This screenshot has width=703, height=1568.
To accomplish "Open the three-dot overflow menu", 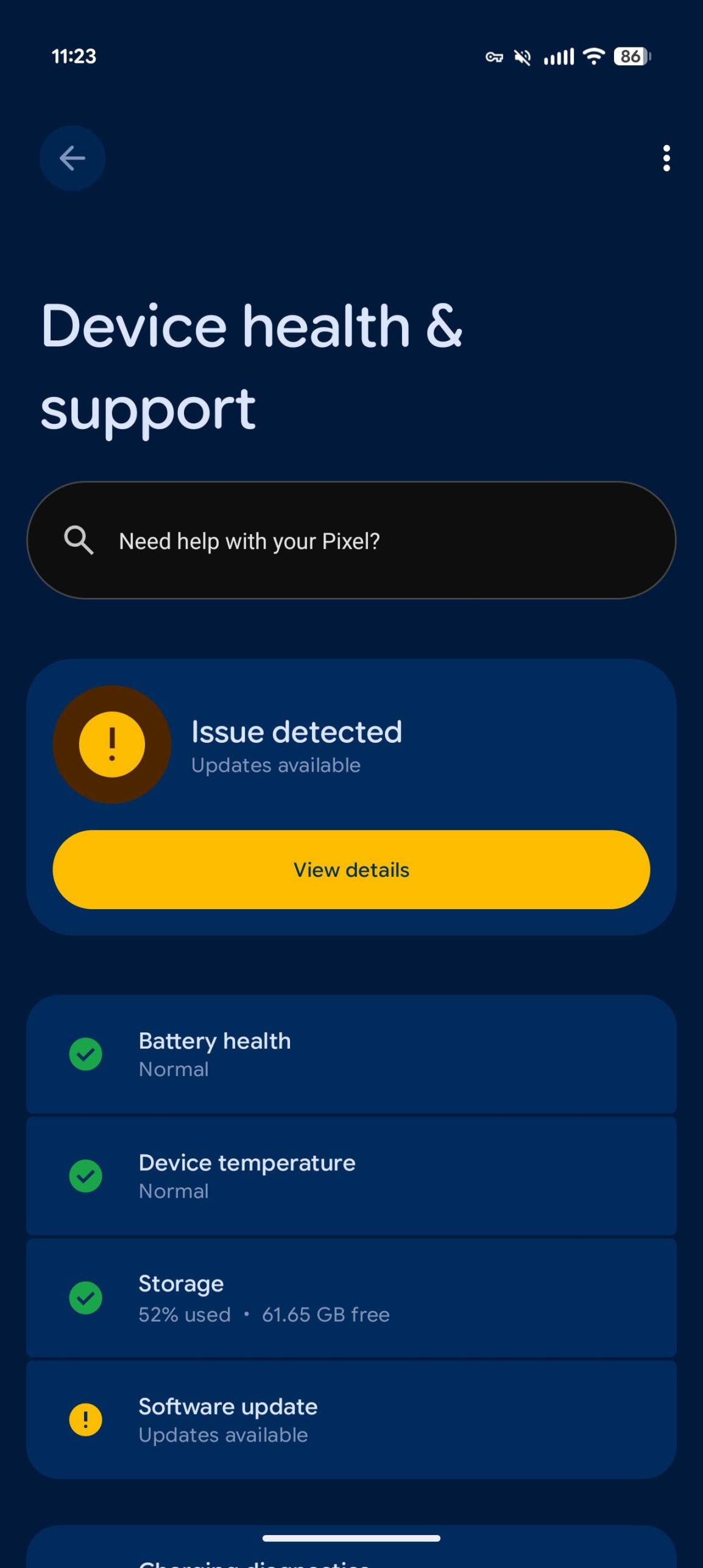I will (x=666, y=158).
